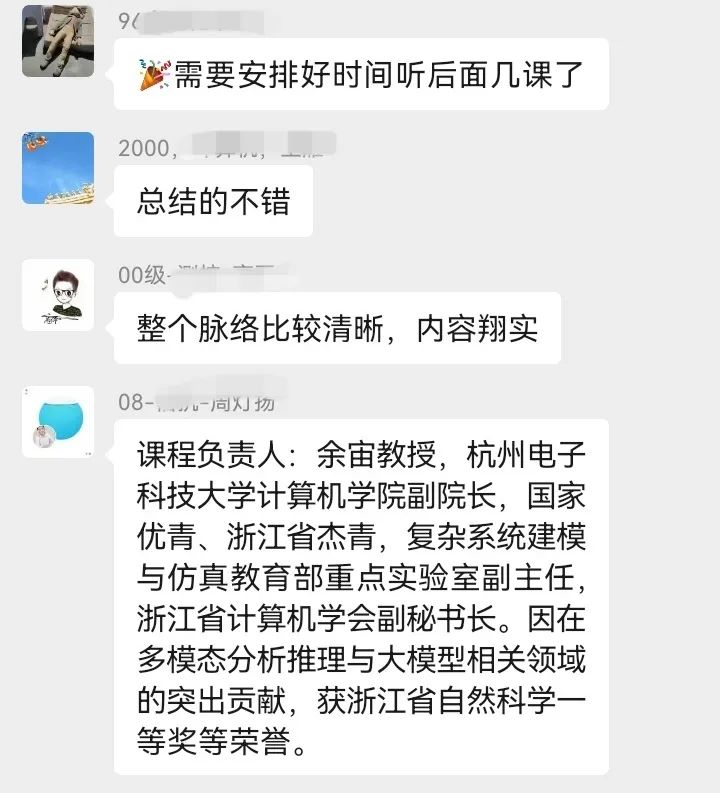View the profile of the 总结的不错 sender
This screenshot has width=720, height=793.
[x=58, y=168]
